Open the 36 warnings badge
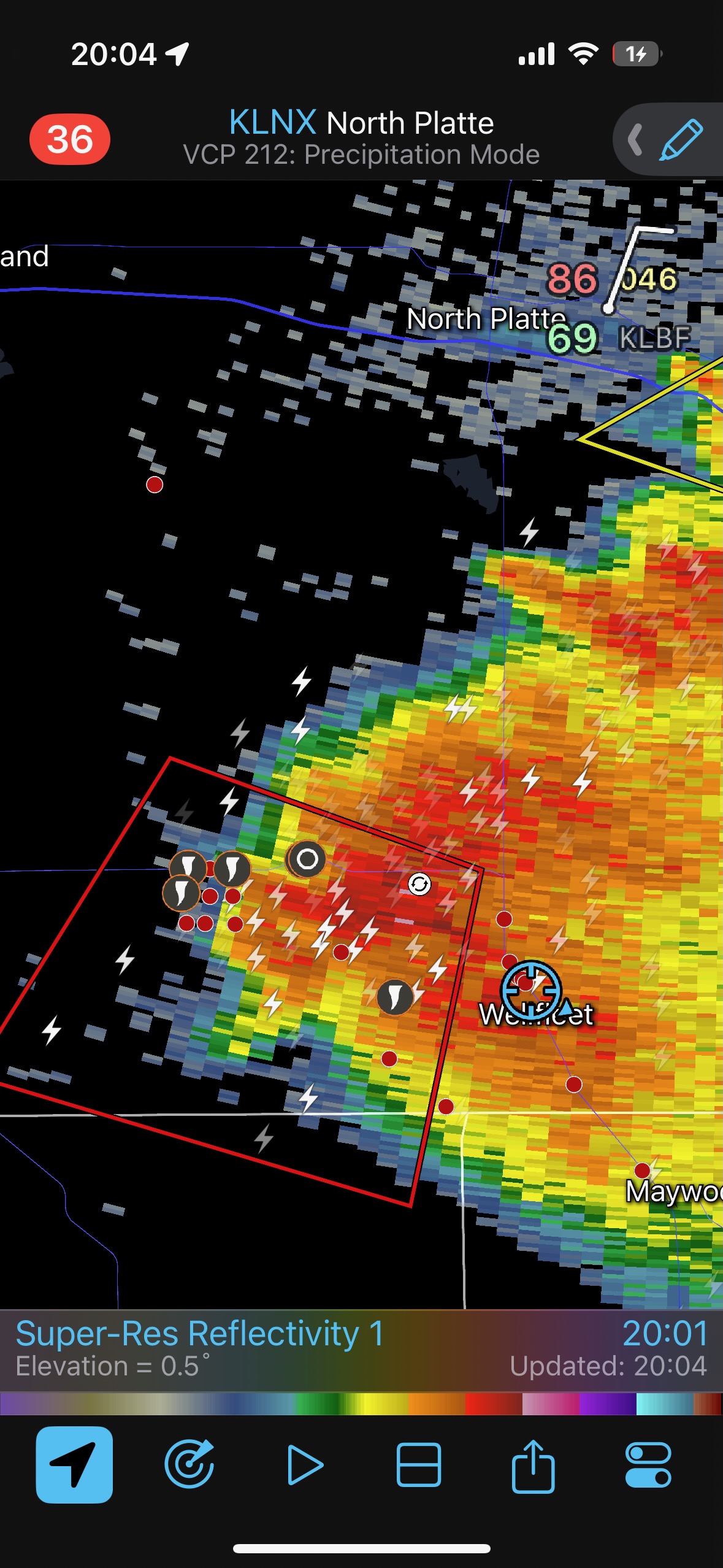Image resolution: width=723 pixels, height=1568 pixels. [x=70, y=139]
